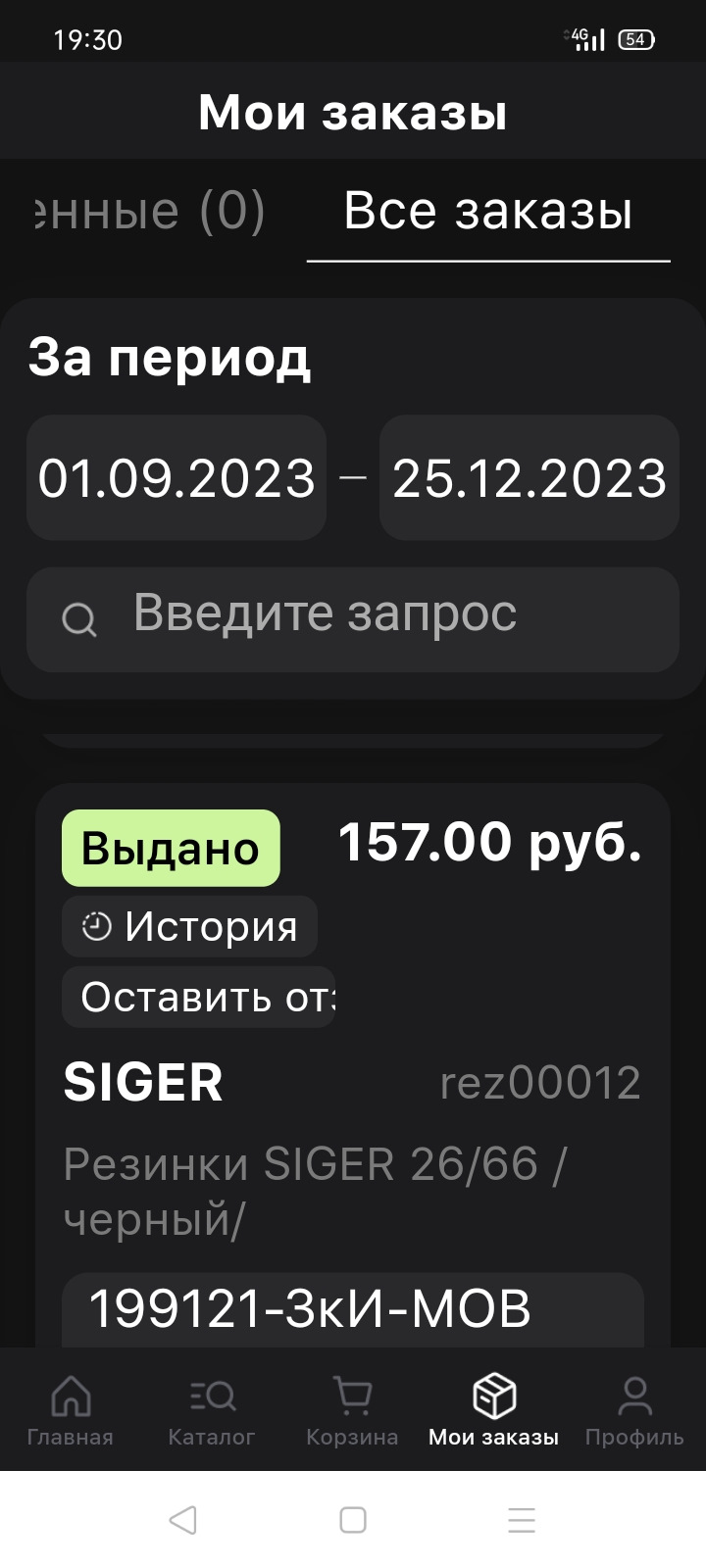706x1568 pixels.
Task: Change end date 25.12.2023
Action: 529,478
